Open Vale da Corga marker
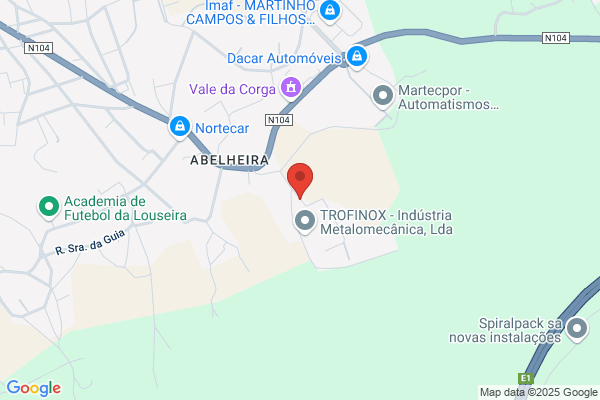Viewport: 600px width, 400px height. tap(291, 88)
